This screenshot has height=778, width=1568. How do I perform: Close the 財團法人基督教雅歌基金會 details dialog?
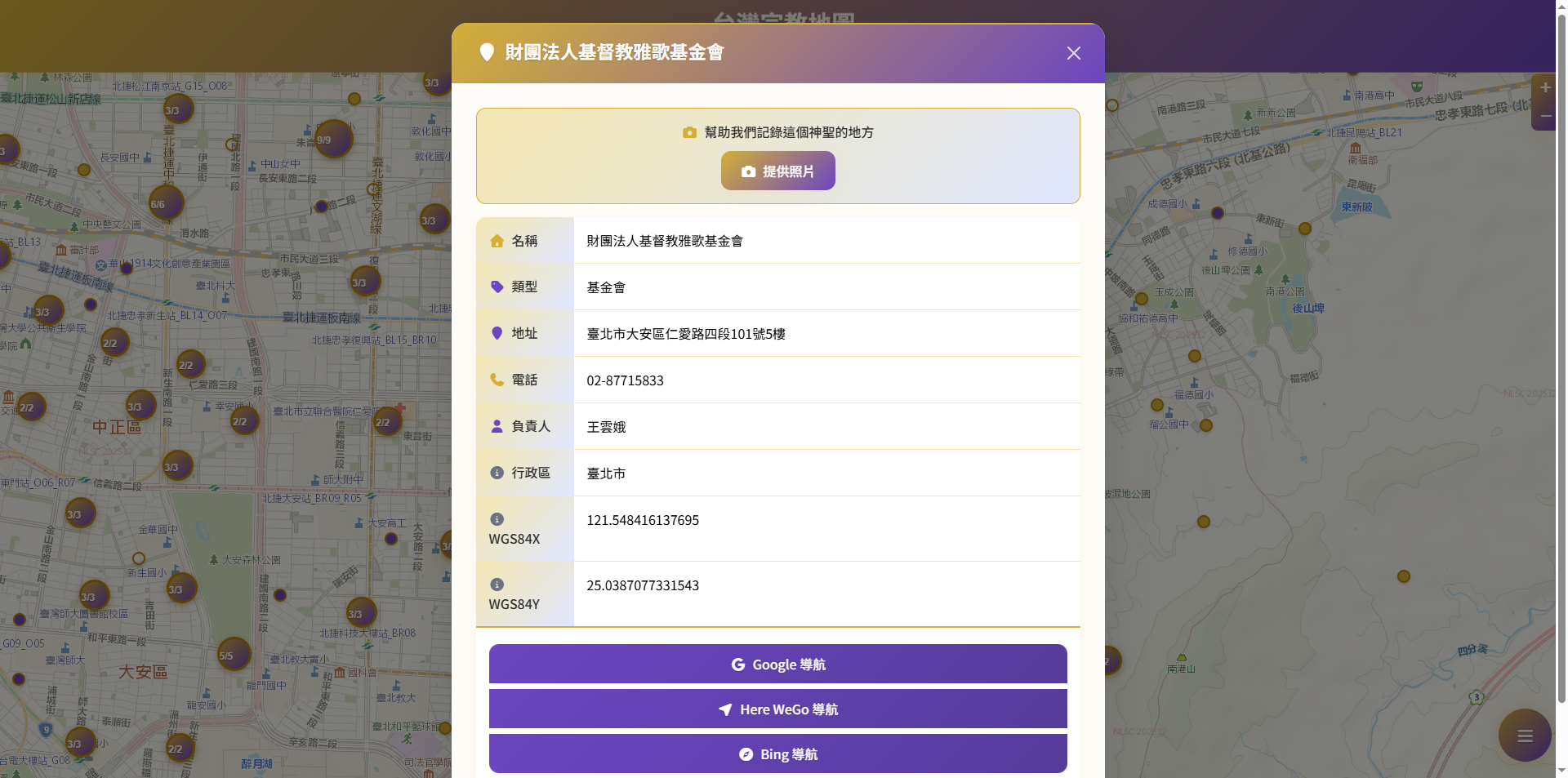pos(1073,53)
